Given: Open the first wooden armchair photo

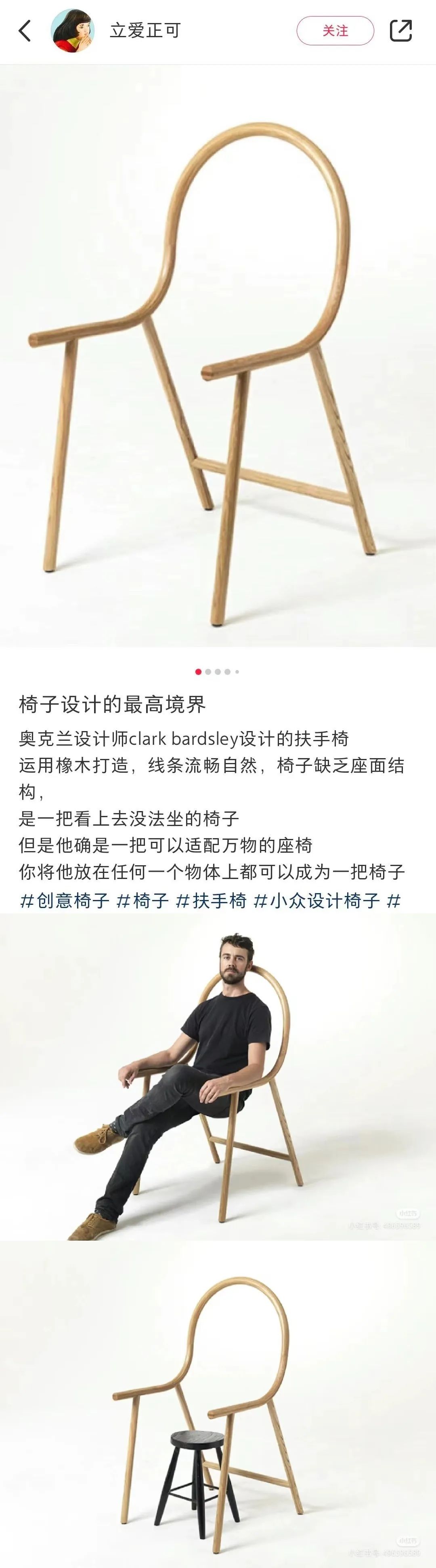Looking at the screenshot, I should point(218,356).
